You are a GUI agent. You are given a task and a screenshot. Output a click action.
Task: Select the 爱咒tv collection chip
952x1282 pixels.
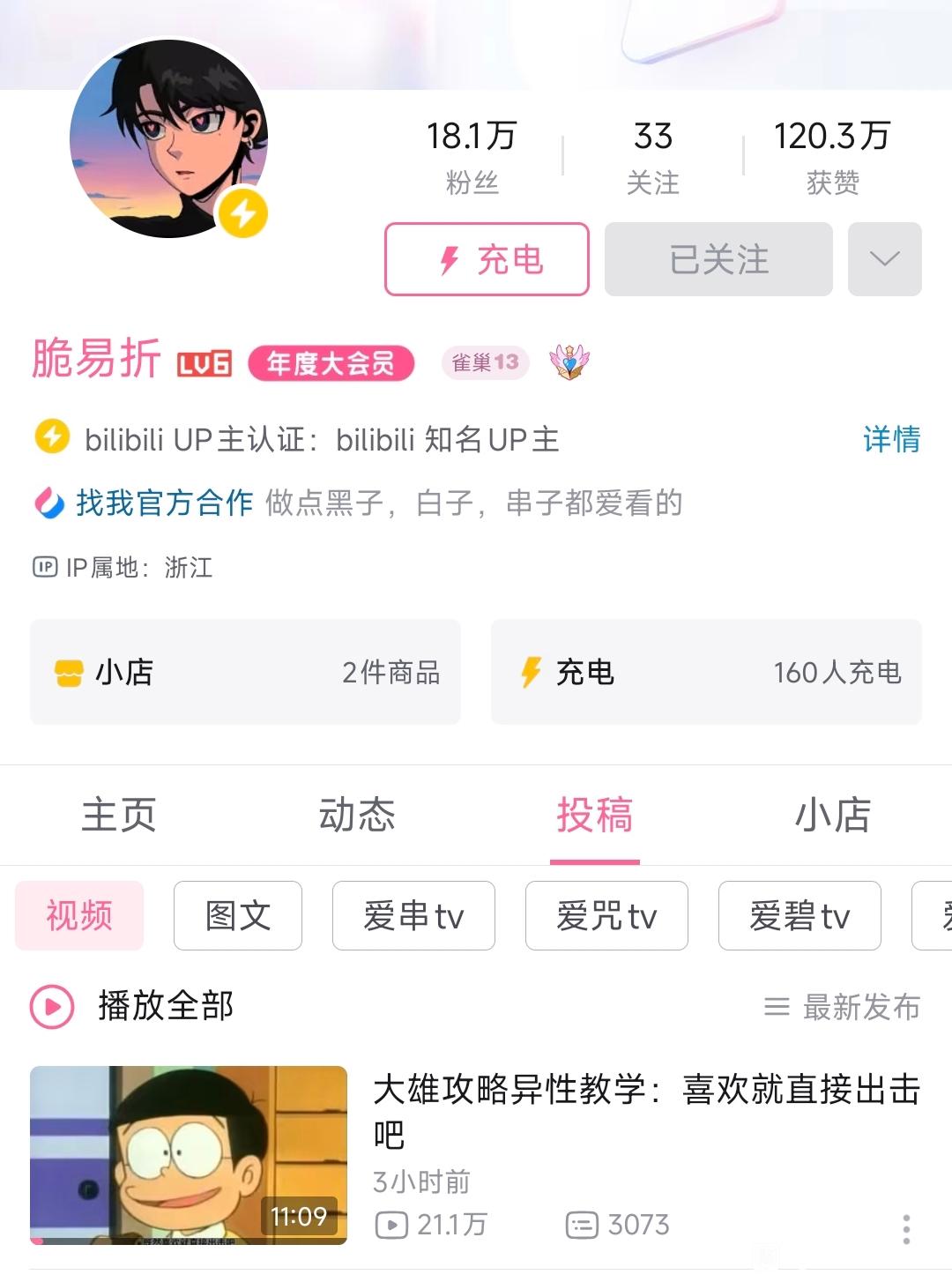point(606,916)
